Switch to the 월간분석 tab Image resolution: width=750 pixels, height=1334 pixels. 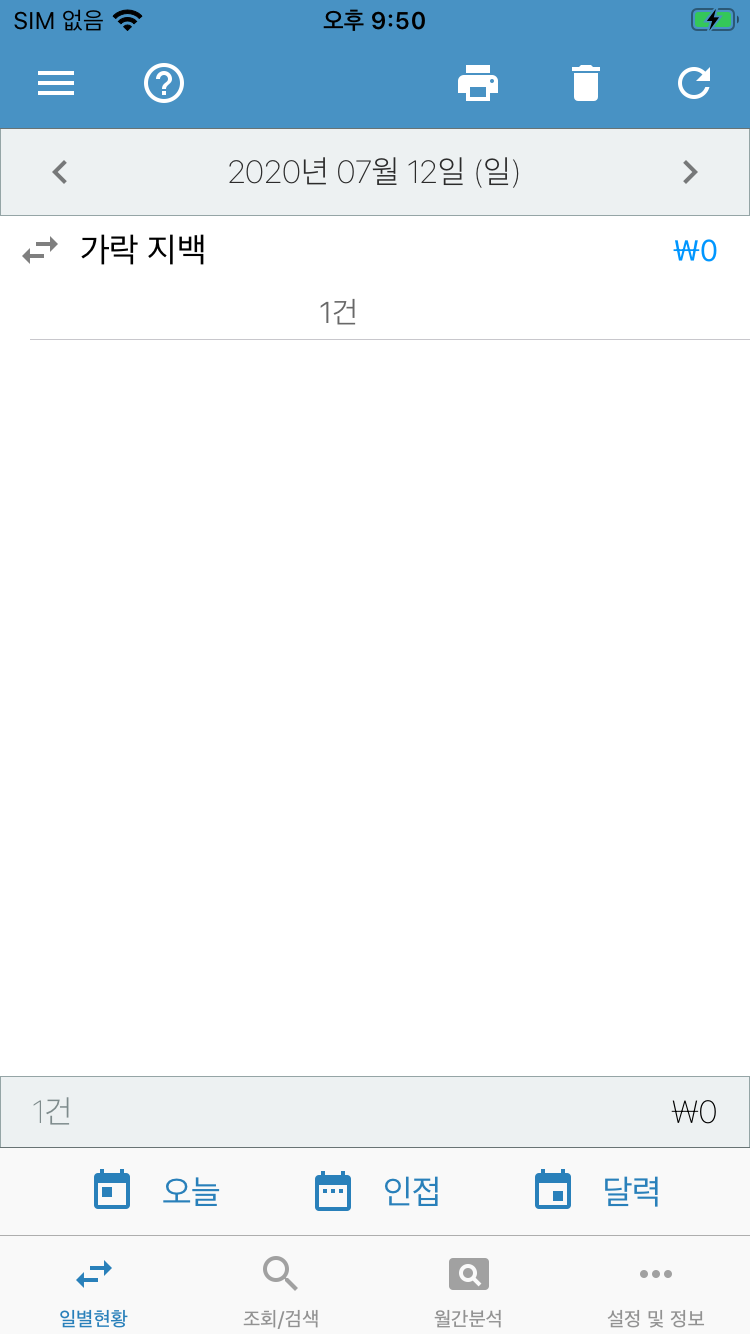click(468, 1288)
